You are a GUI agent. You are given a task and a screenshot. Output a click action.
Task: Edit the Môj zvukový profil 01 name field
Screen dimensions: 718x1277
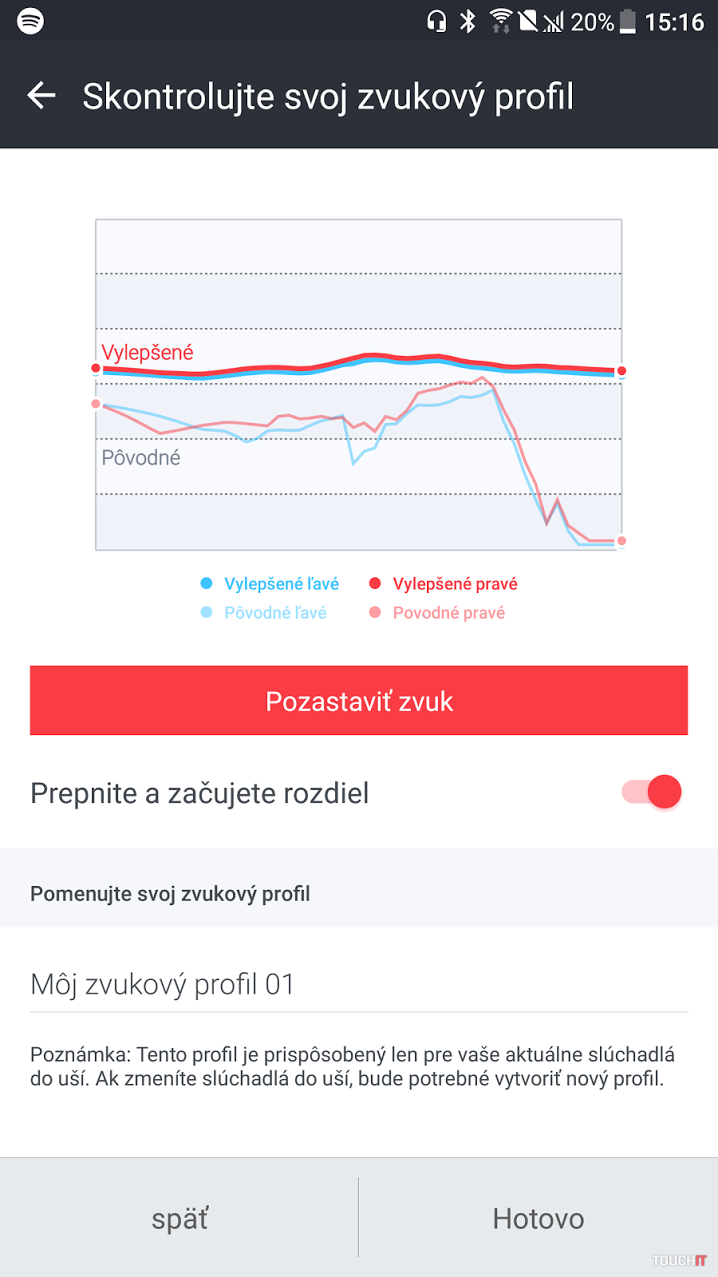click(359, 985)
